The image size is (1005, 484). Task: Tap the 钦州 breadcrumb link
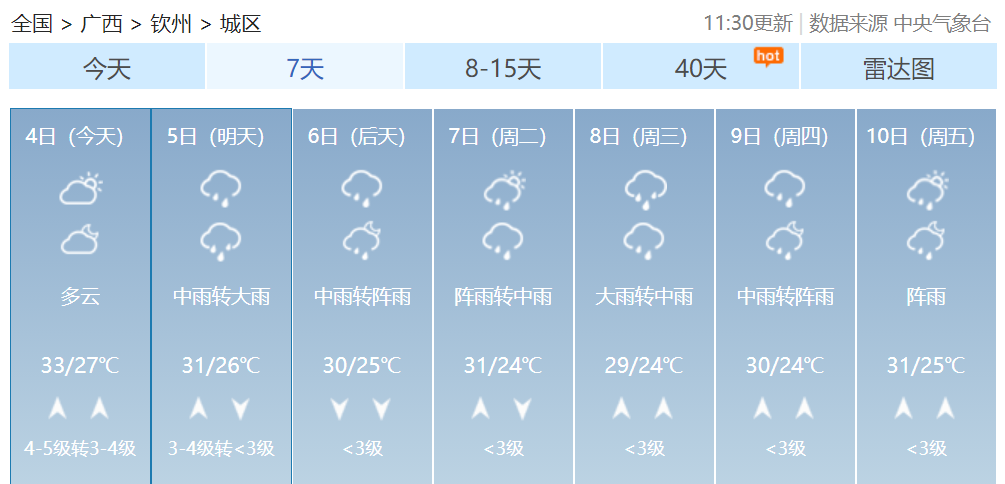pos(170,23)
